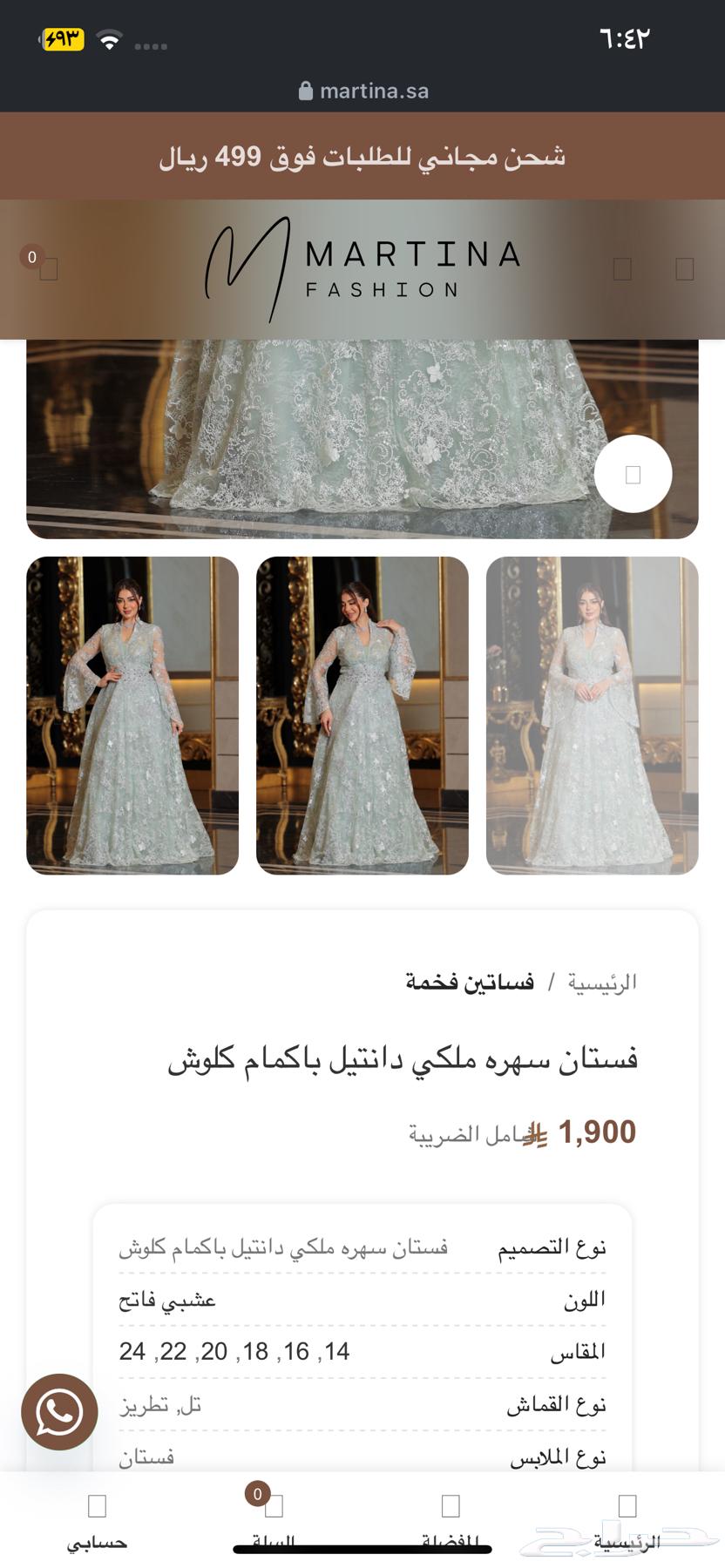The height and width of the screenshot is (1568, 725).
Task: Tap the round white button on the main photo
Action: coord(633,474)
